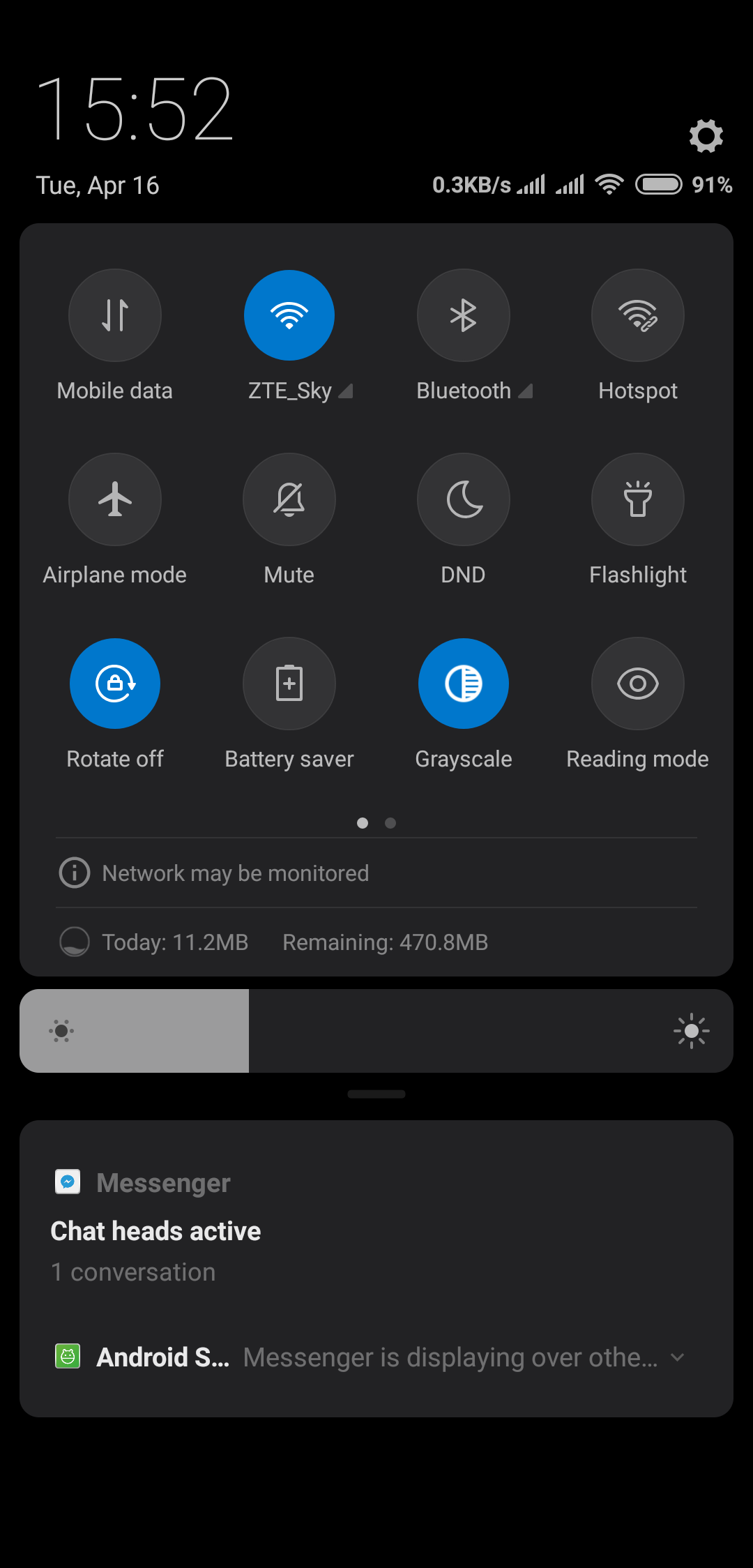Screen dimensions: 753x1568
Task: Open settings via the gear icon
Action: click(x=706, y=135)
